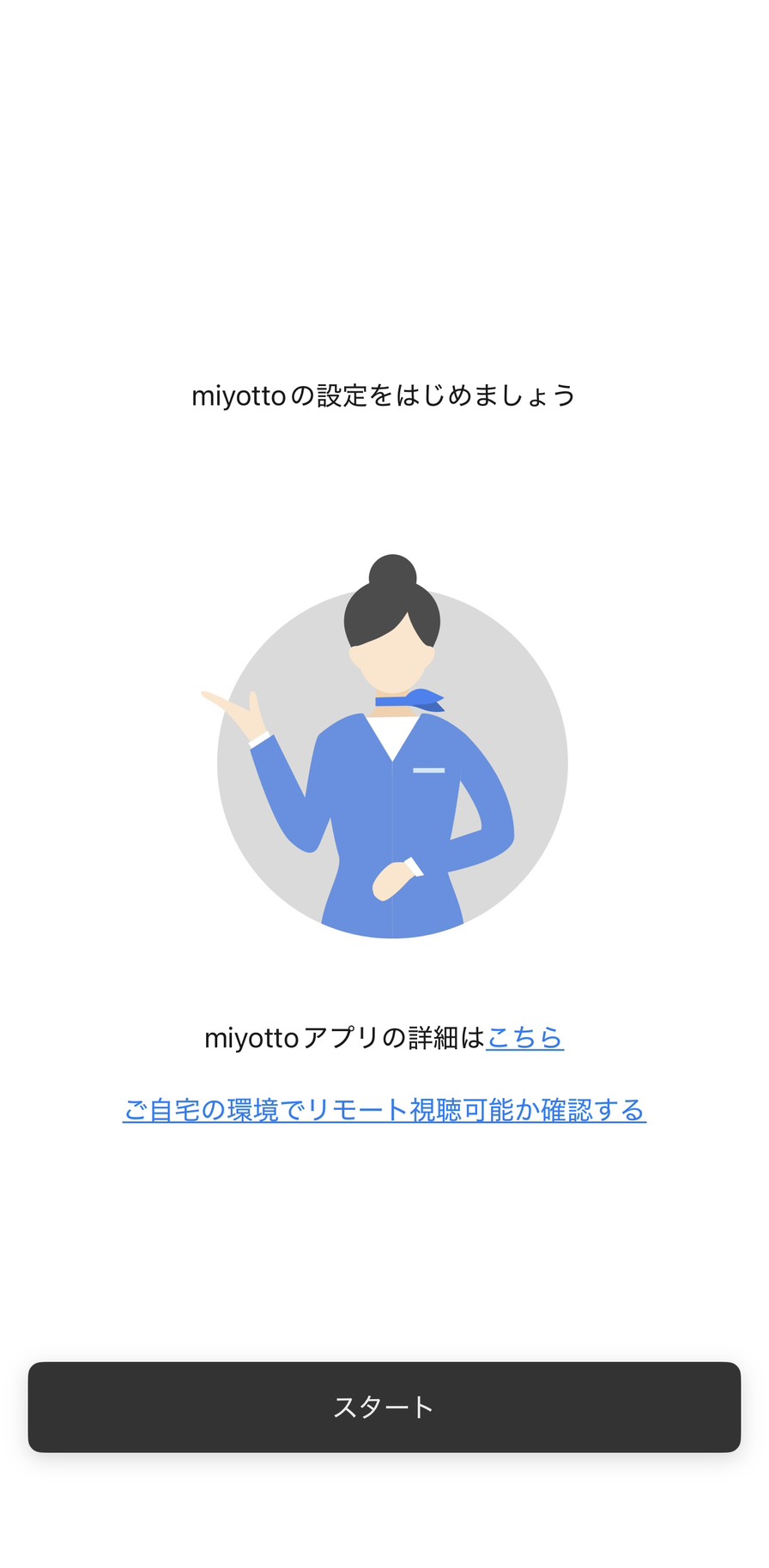Tap the スタート button to begin setup

(384, 1407)
